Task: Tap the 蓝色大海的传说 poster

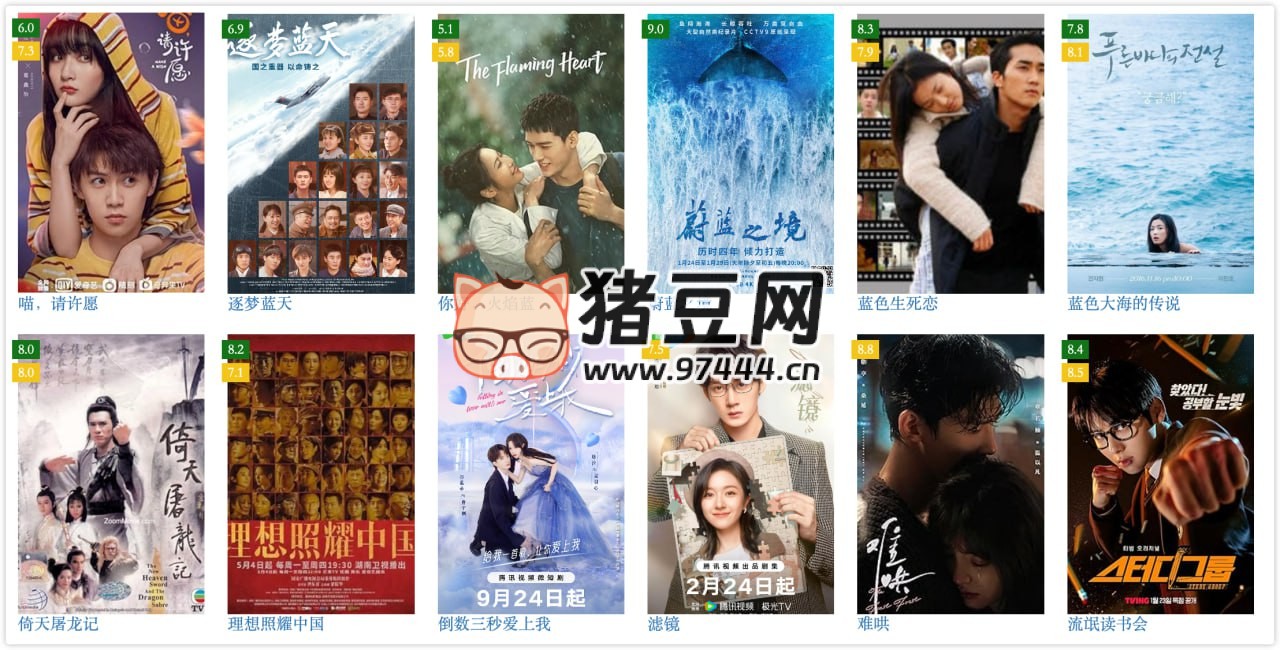Action: (x=1160, y=153)
